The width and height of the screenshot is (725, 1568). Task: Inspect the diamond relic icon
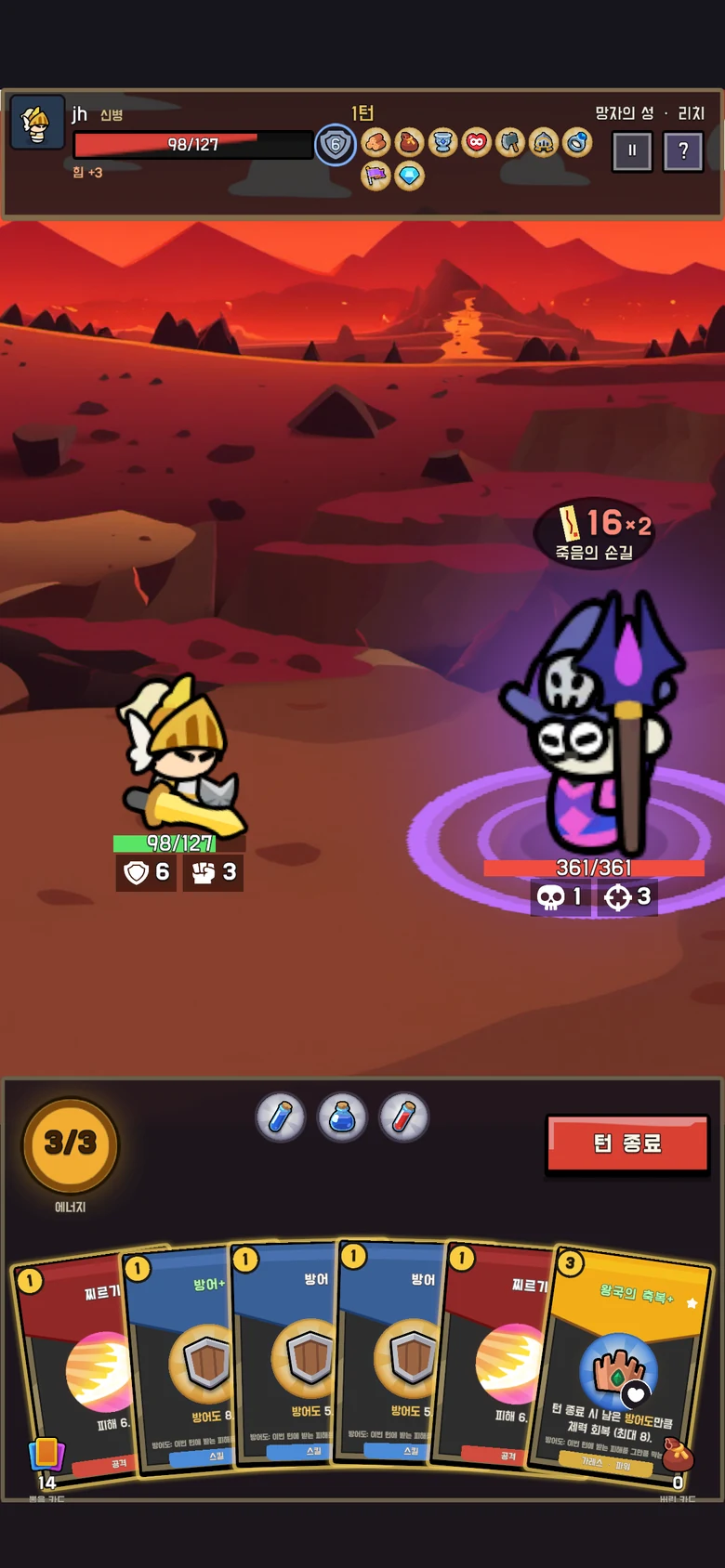click(409, 176)
